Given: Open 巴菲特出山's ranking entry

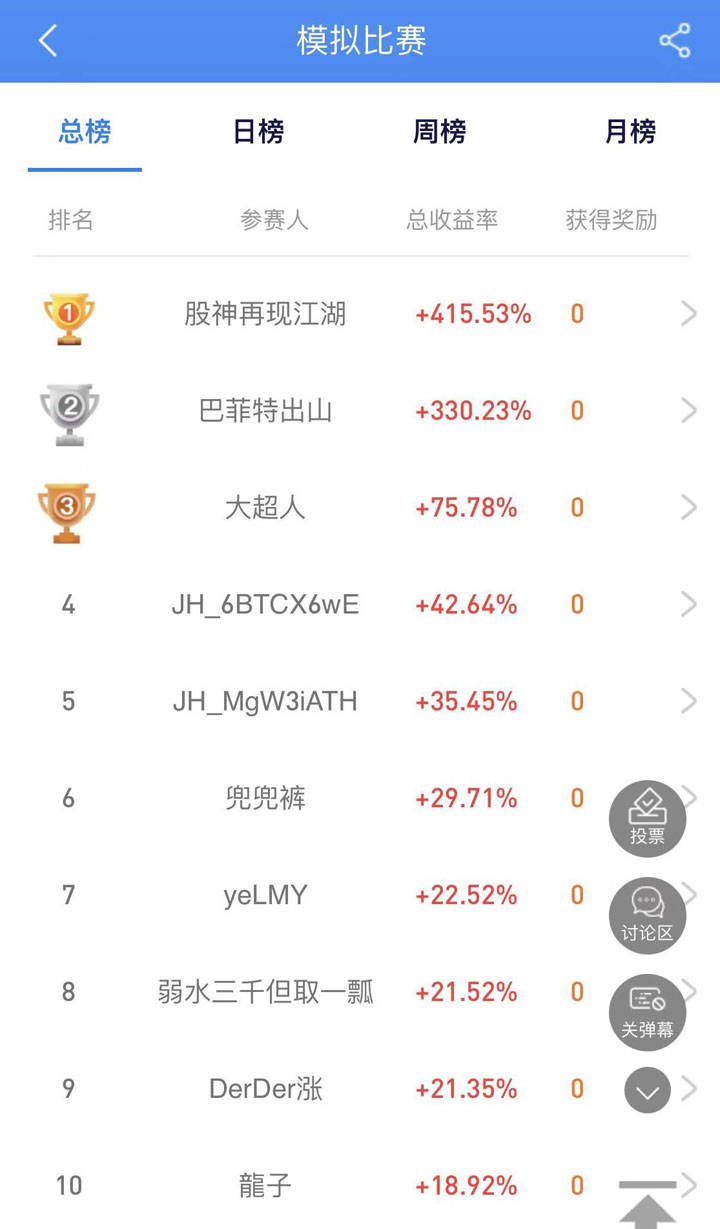Looking at the screenshot, I should (x=360, y=411).
